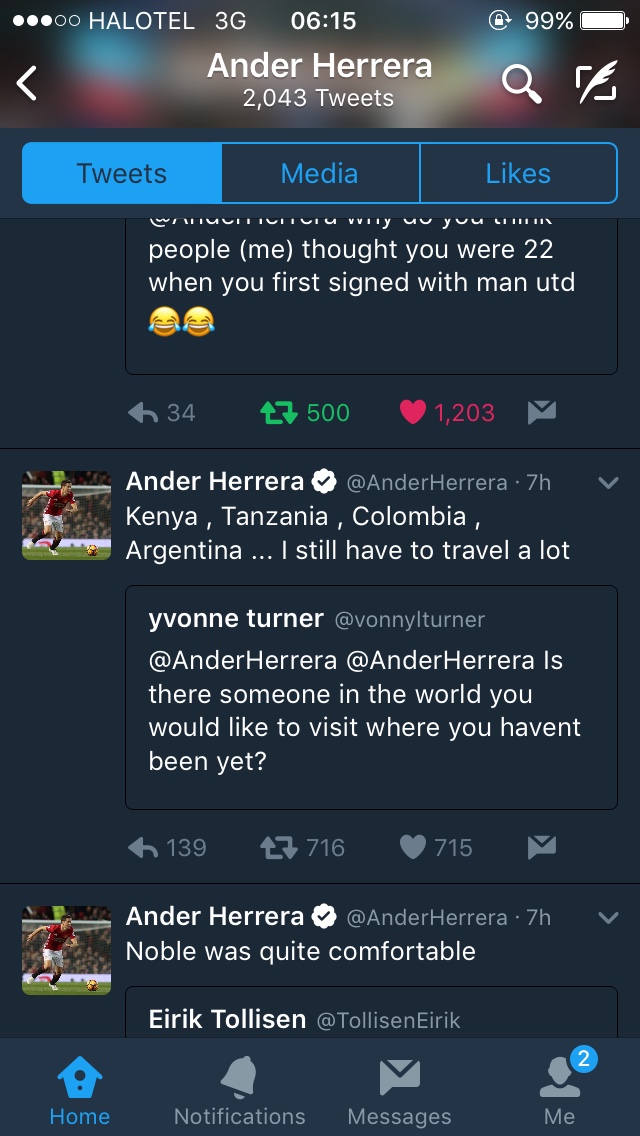The height and width of the screenshot is (1136, 640).
Task: Open the Messages tab
Action: [399, 1090]
